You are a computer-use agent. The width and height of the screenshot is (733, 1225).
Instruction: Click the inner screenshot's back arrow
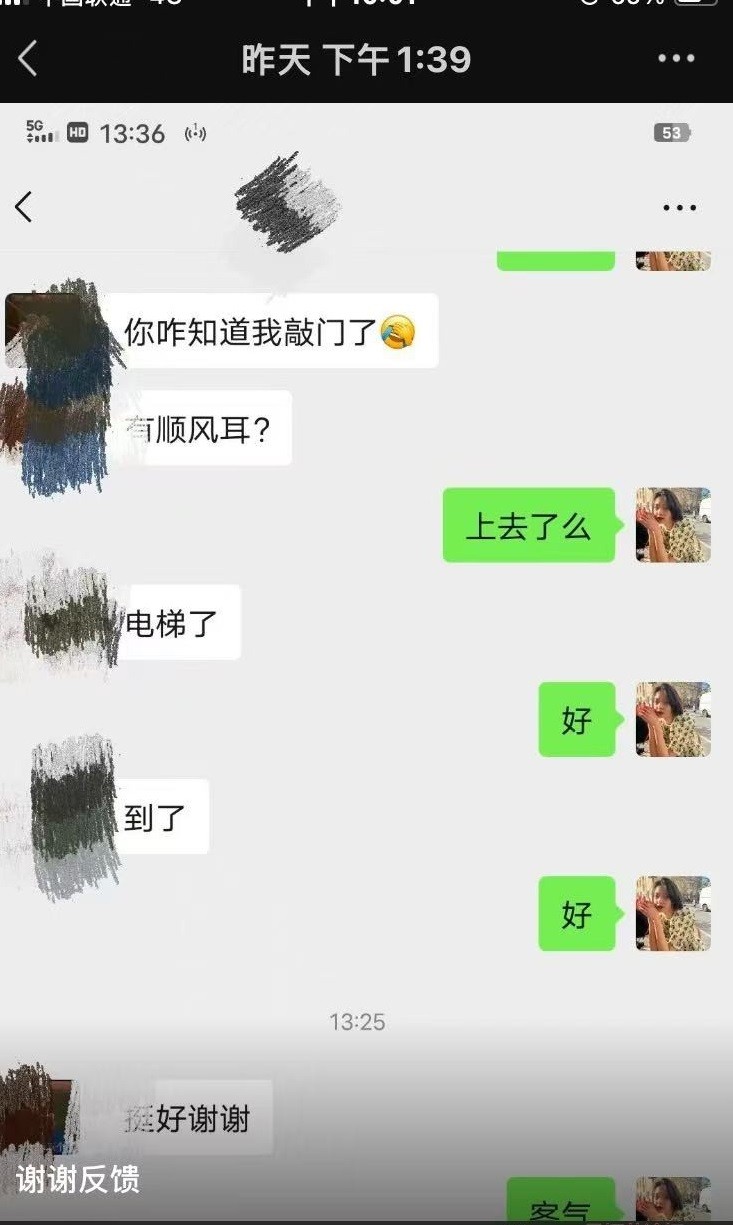pos(24,207)
